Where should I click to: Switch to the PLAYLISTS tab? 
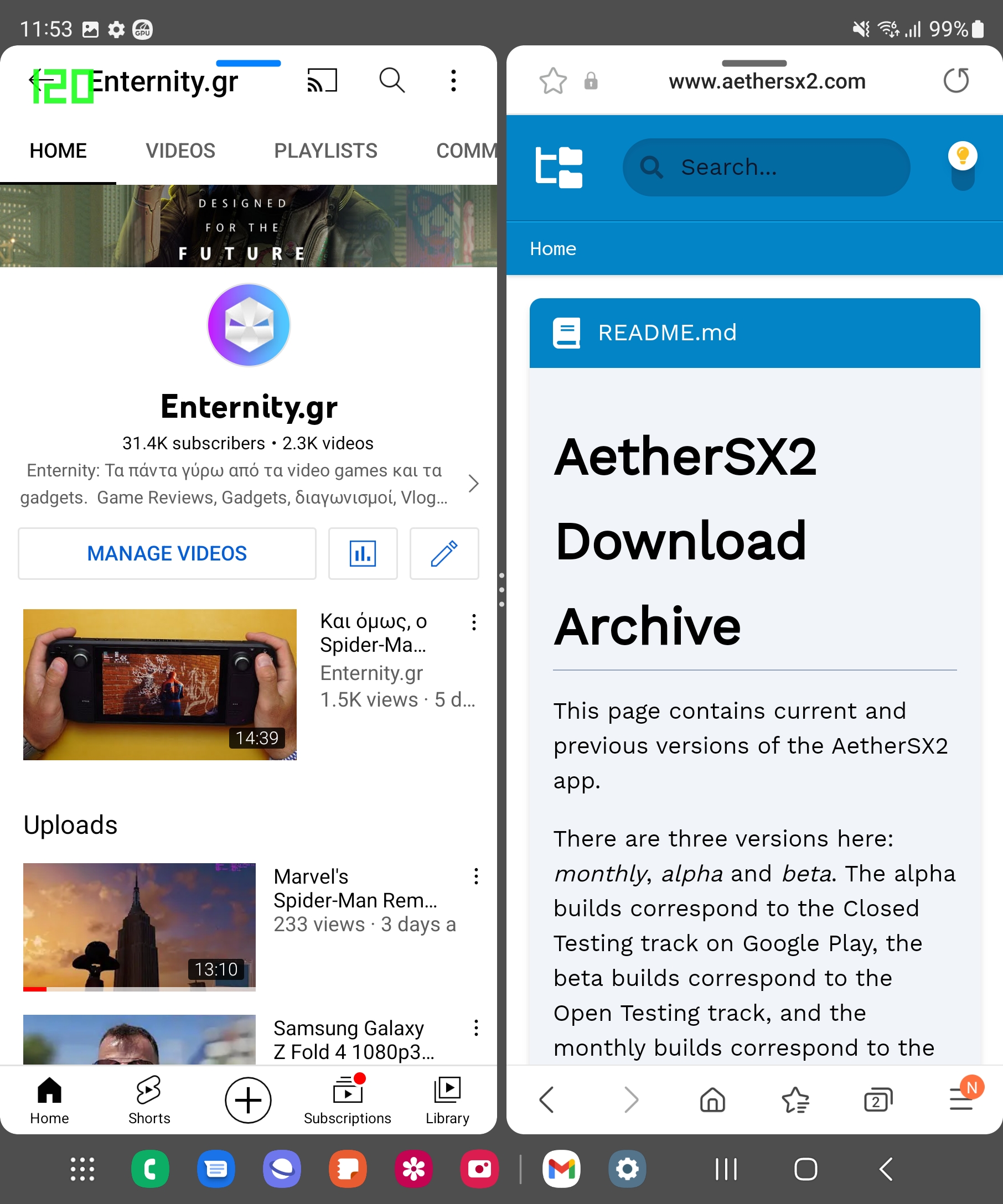(325, 151)
